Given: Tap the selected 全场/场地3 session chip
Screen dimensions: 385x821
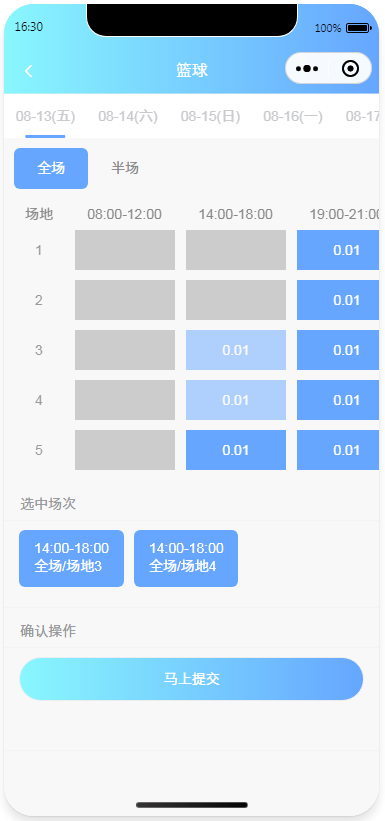Looking at the screenshot, I should (x=71, y=558).
